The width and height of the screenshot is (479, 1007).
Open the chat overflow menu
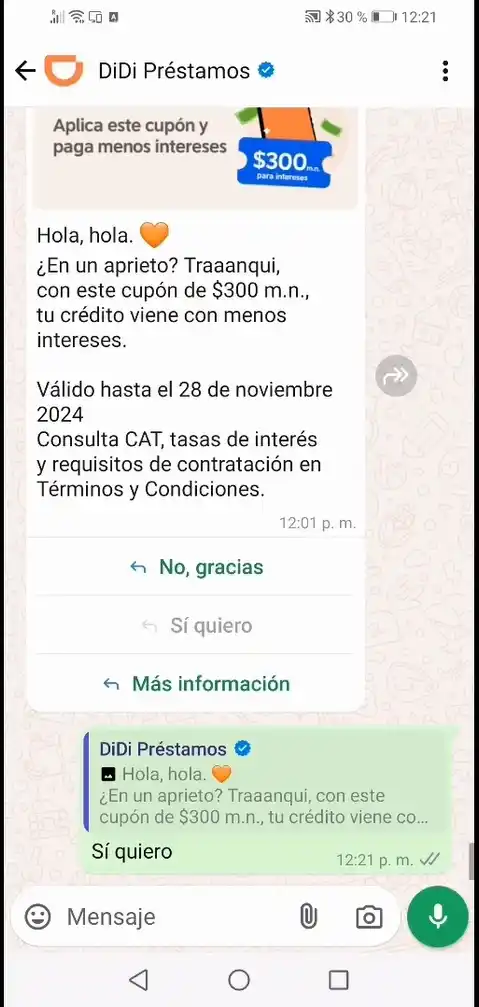click(445, 71)
